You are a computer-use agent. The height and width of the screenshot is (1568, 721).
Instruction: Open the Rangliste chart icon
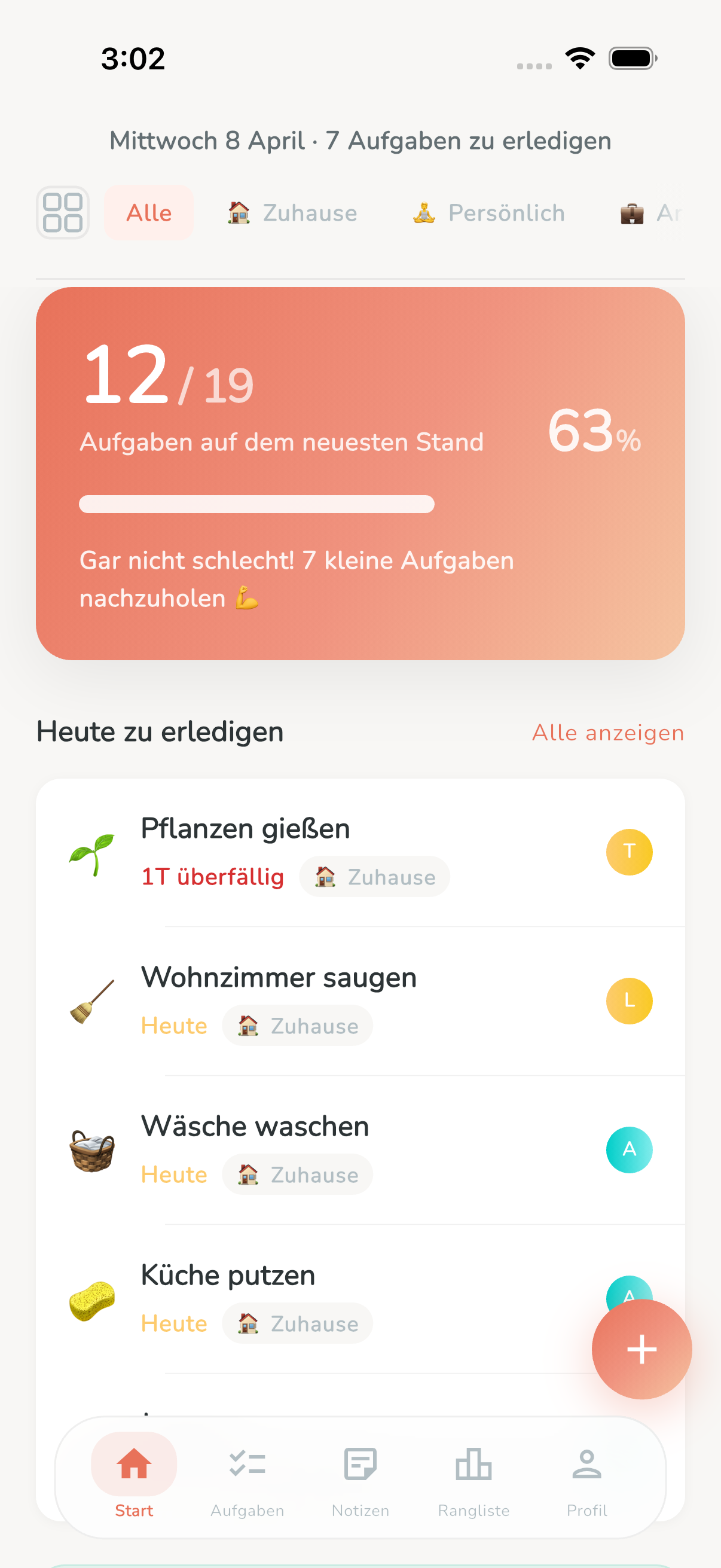tap(473, 1463)
